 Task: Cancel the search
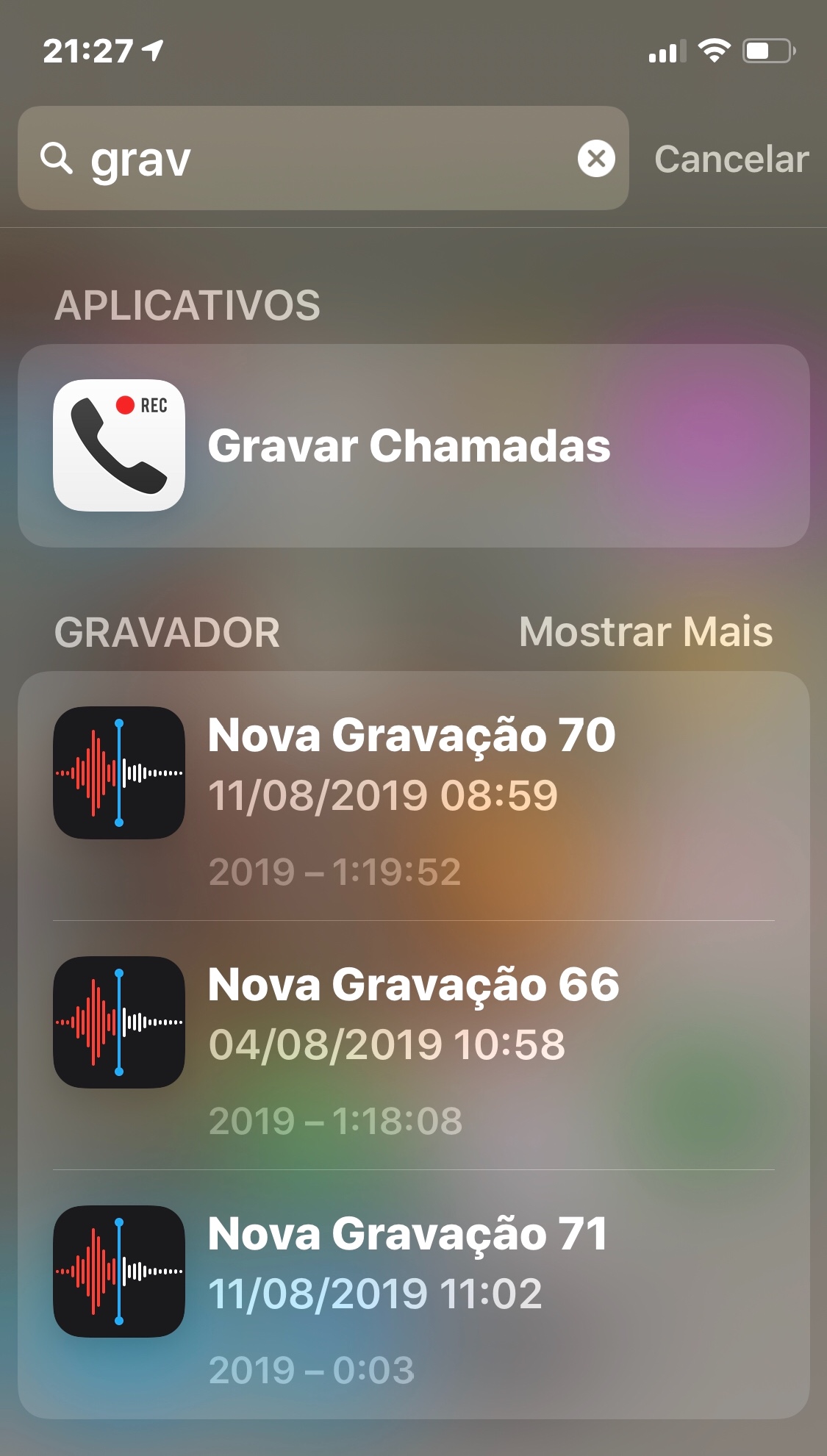click(731, 159)
